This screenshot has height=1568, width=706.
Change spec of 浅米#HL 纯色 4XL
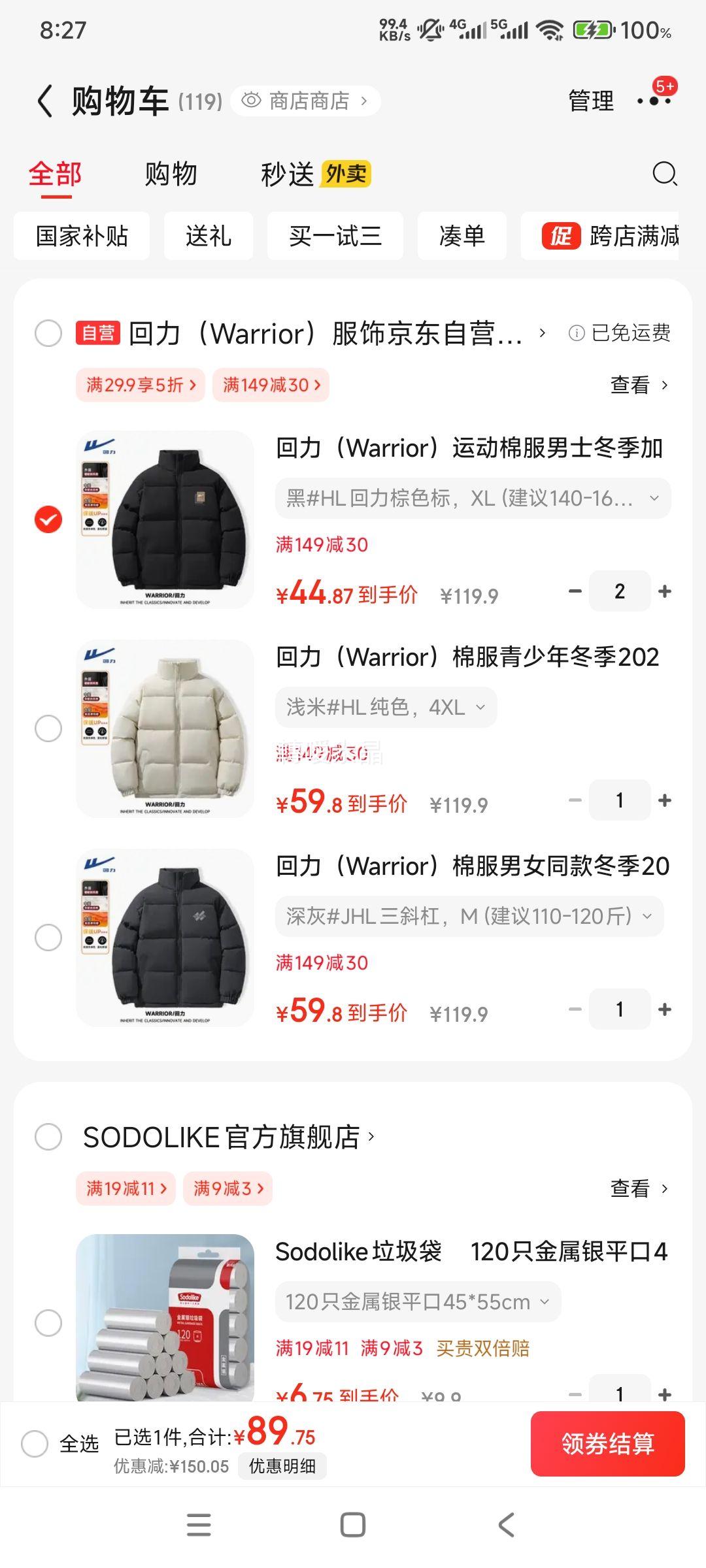pos(386,707)
